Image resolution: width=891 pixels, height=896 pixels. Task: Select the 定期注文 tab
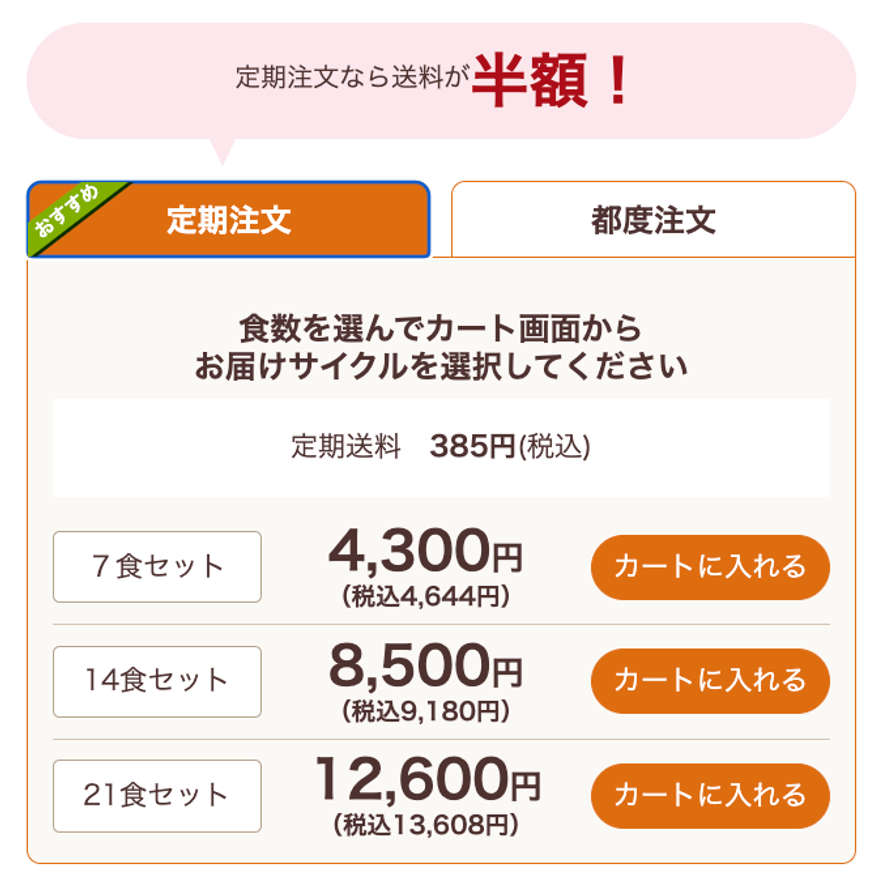click(229, 220)
